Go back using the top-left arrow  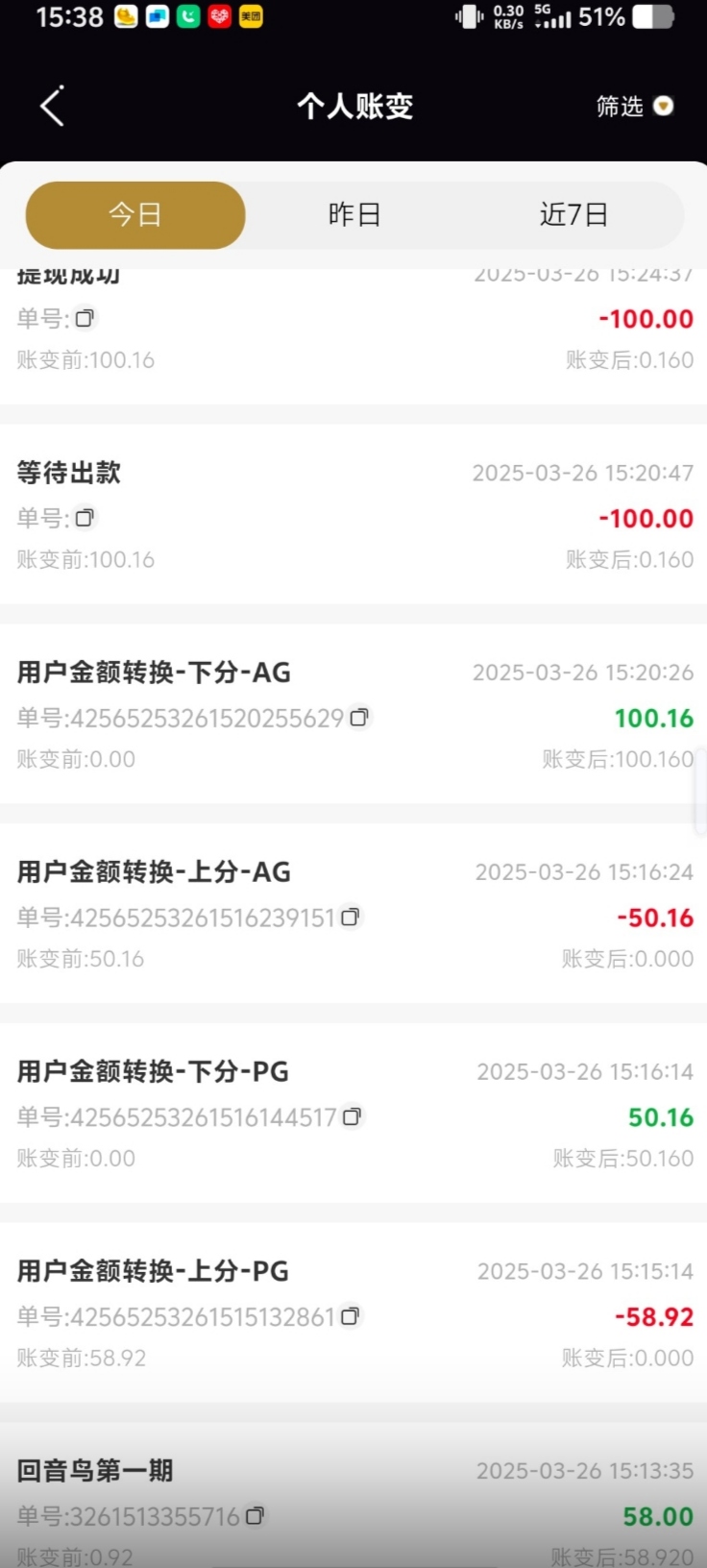(x=52, y=106)
